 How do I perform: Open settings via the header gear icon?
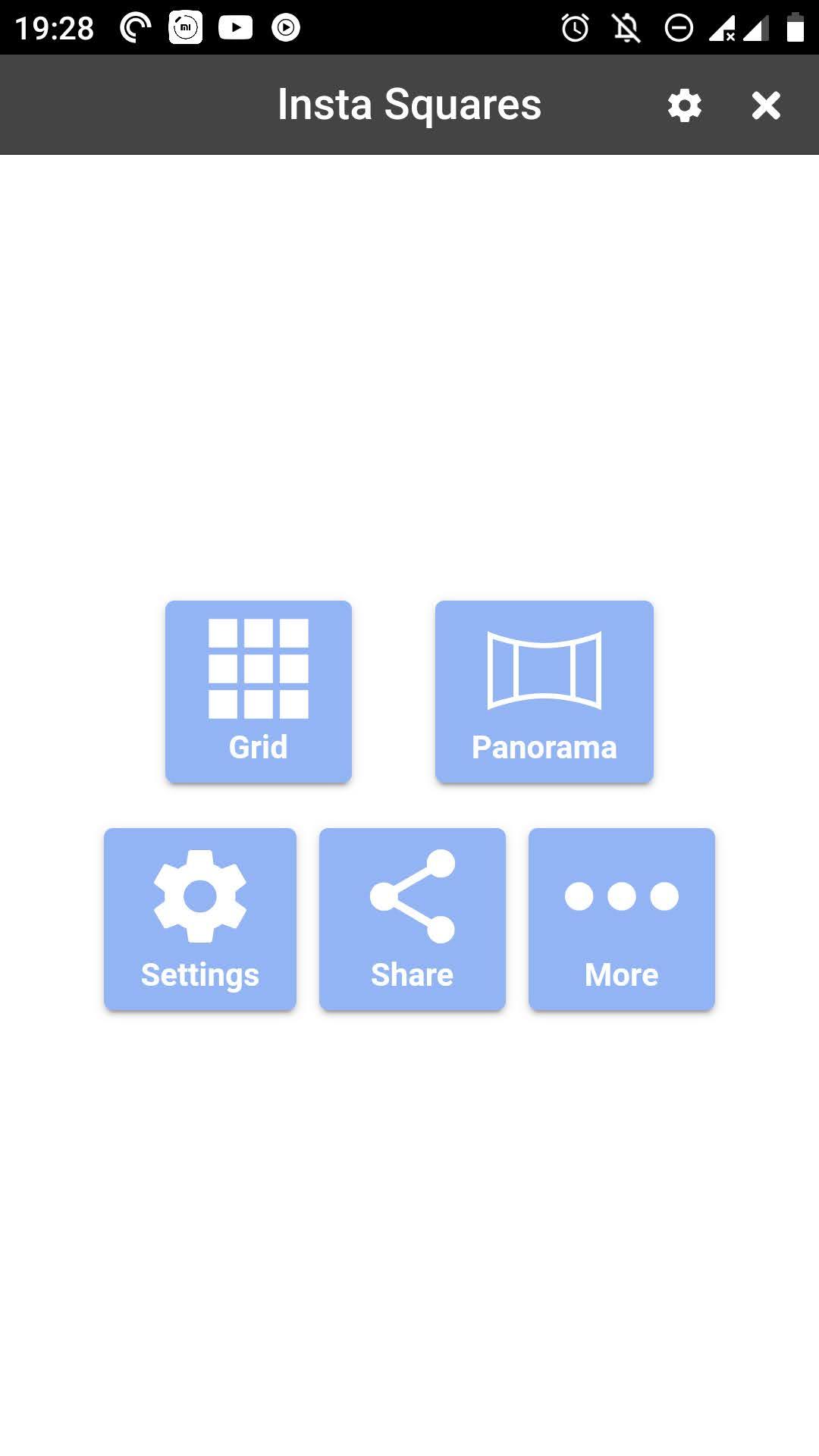point(684,105)
